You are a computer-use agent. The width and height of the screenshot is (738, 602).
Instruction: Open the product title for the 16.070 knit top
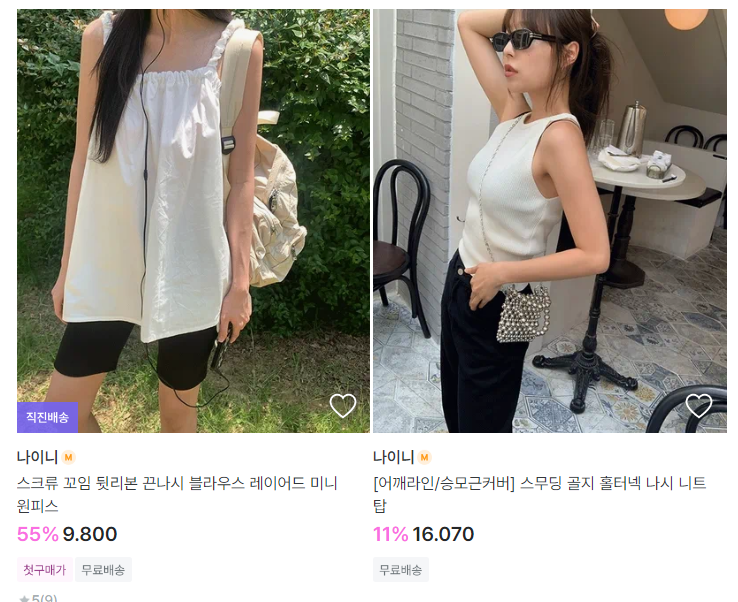[539, 494]
